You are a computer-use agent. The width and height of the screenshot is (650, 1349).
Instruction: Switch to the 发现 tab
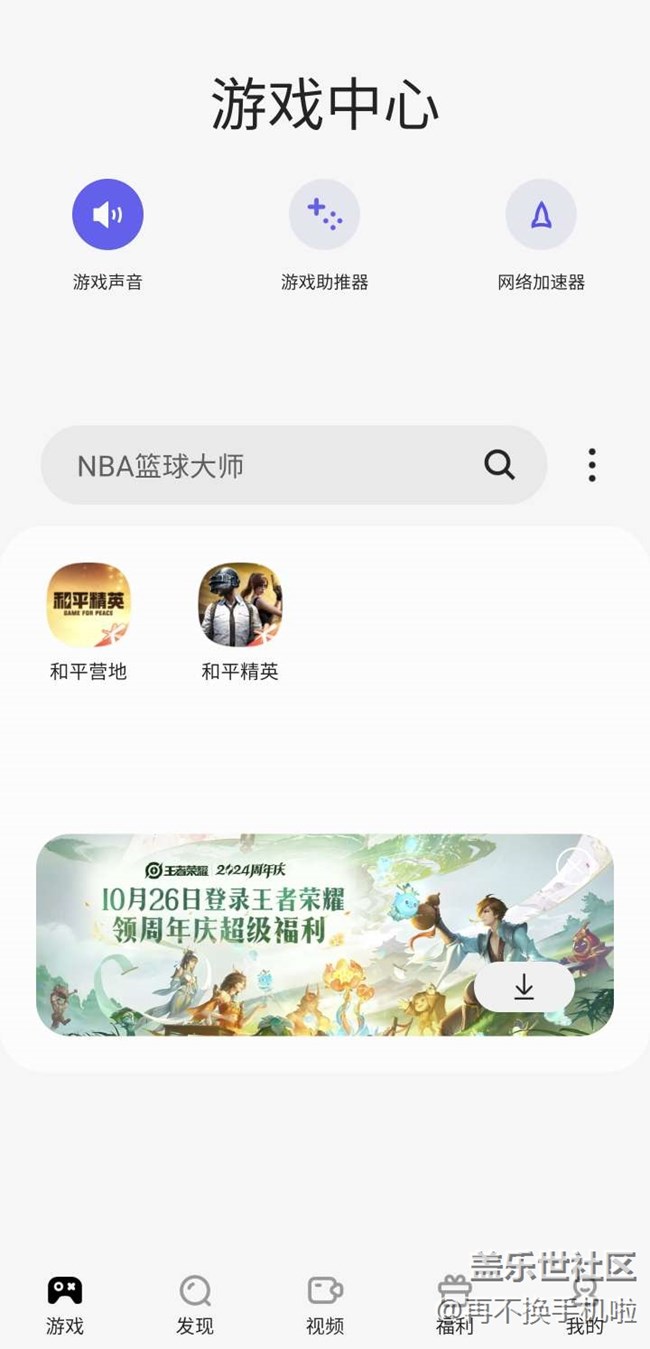(x=195, y=1305)
